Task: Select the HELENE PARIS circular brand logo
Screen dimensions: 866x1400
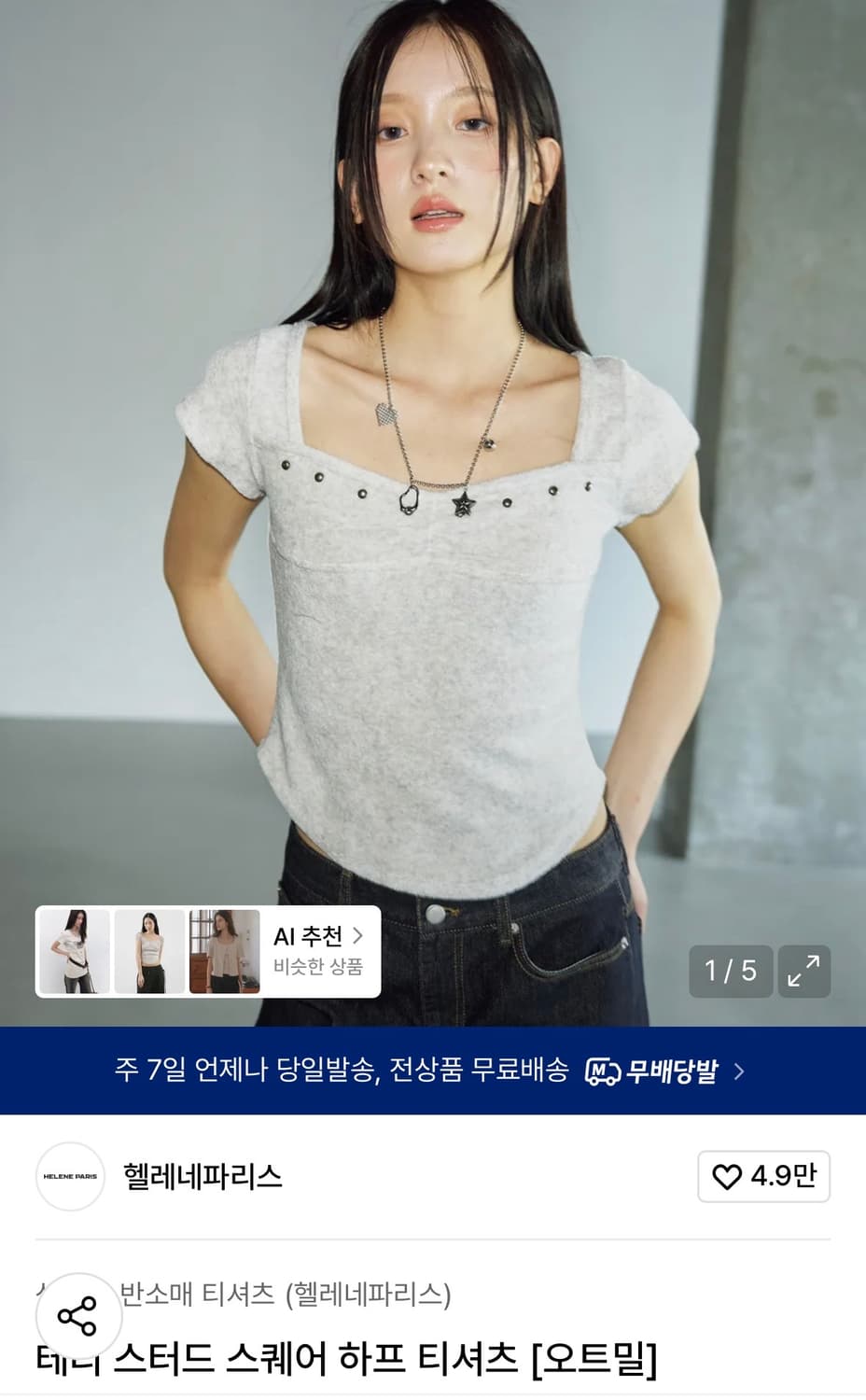Action: [70, 1177]
